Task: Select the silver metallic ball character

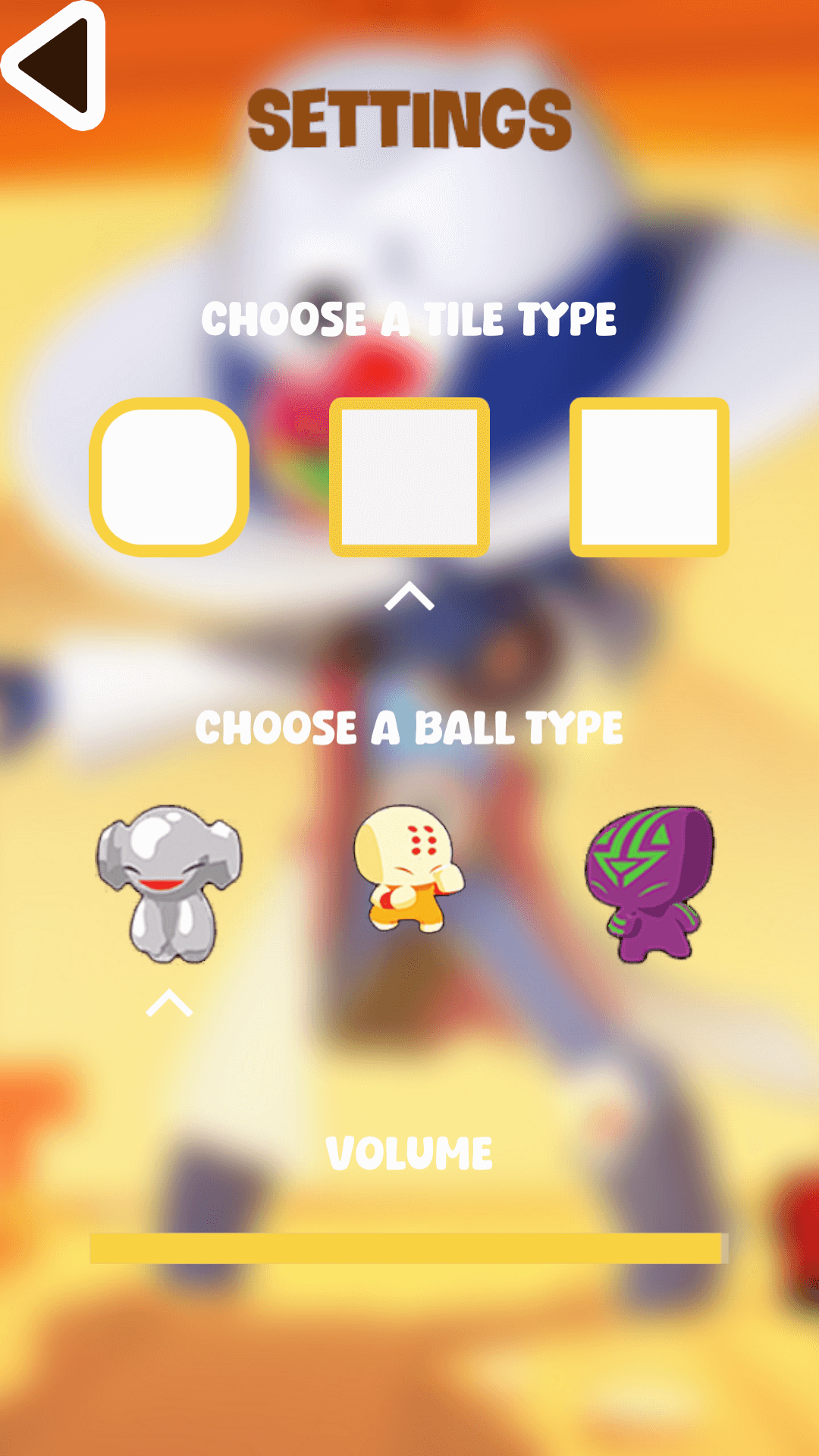Action: pyautogui.click(x=169, y=884)
